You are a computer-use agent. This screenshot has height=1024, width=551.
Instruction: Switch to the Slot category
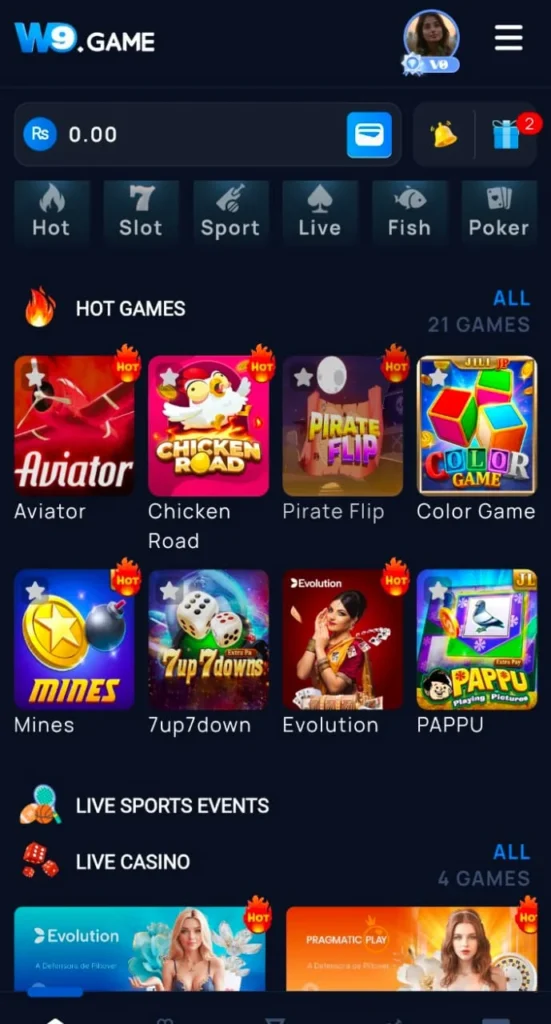[x=140, y=212]
